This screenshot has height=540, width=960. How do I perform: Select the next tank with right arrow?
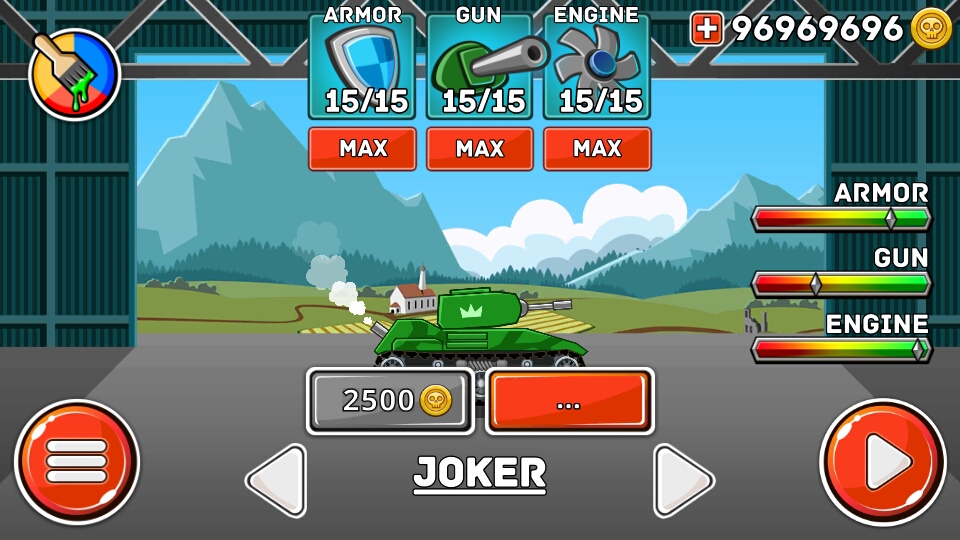[x=682, y=480]
